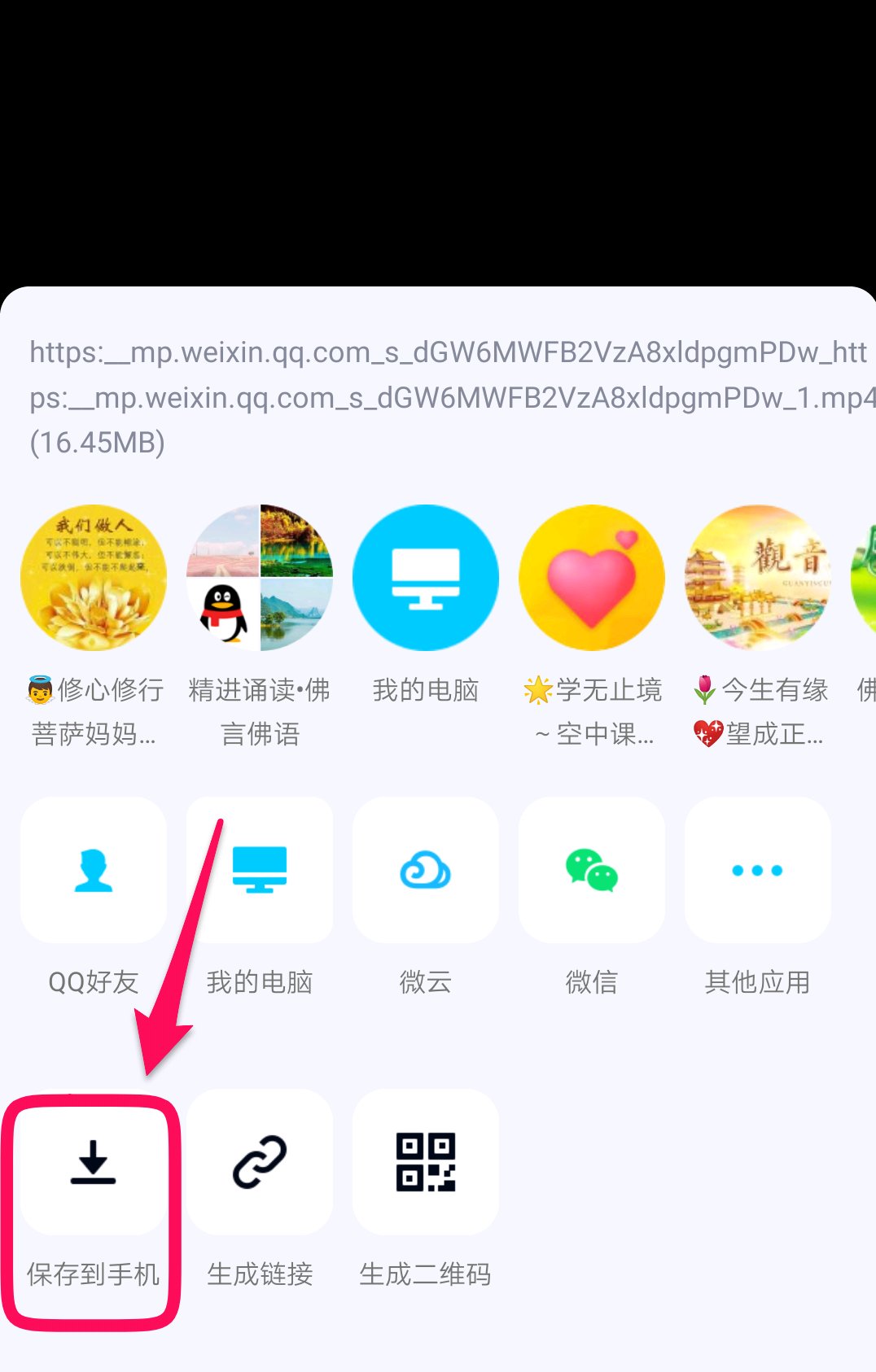
Task: Choose QQ好友 to share the file
Action: click(94, 870)
